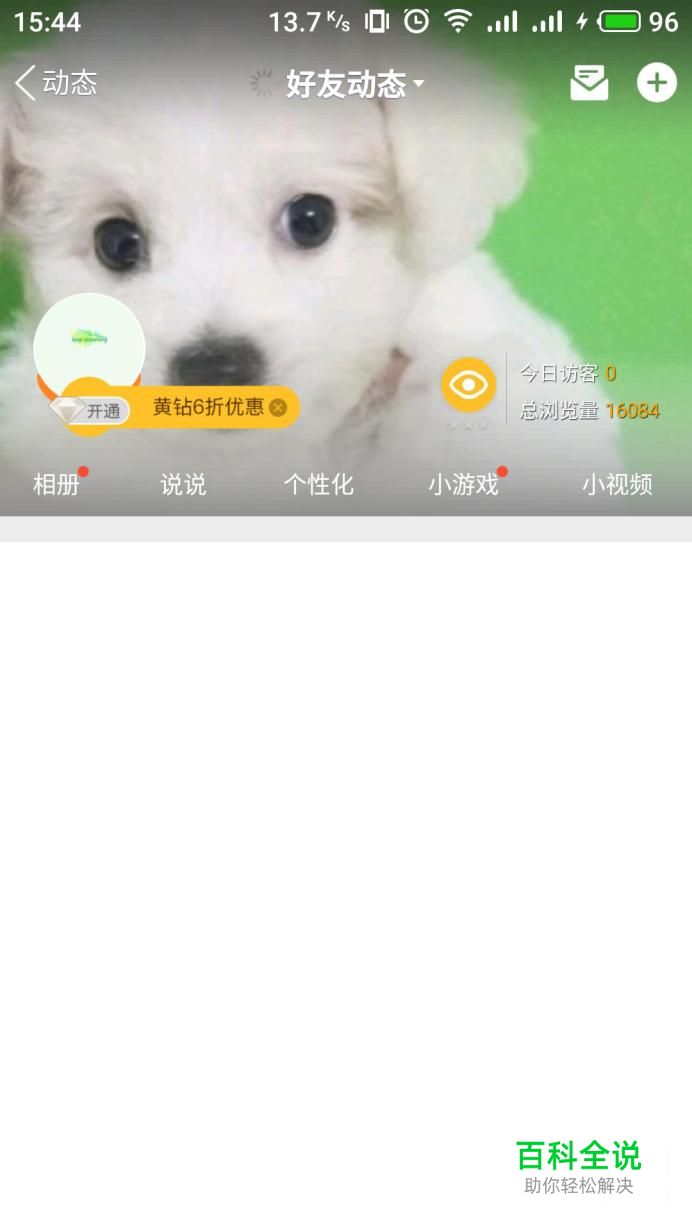
Task: Open 小游戏
Action: 463,485
